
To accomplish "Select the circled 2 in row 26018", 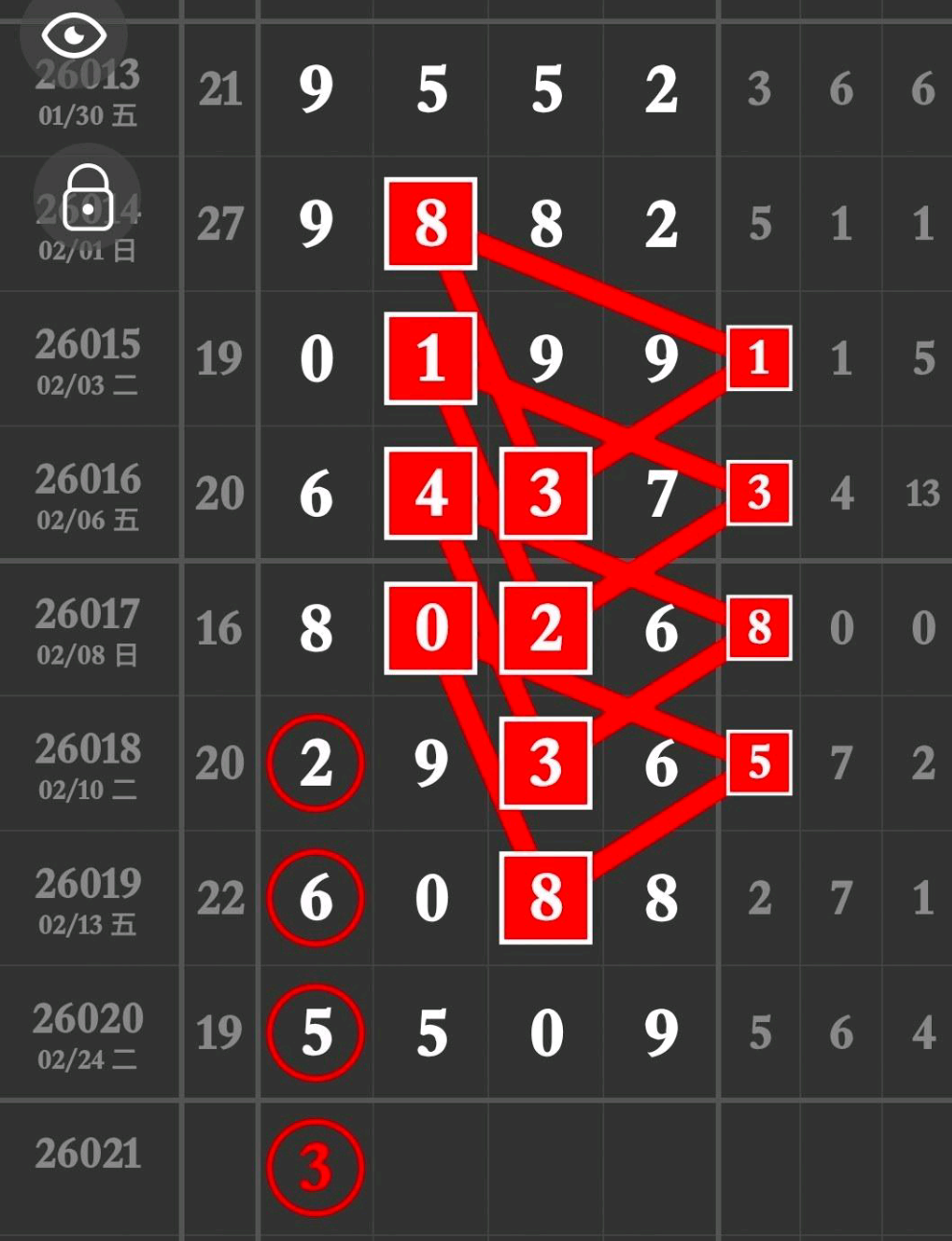I will (315, 765).
